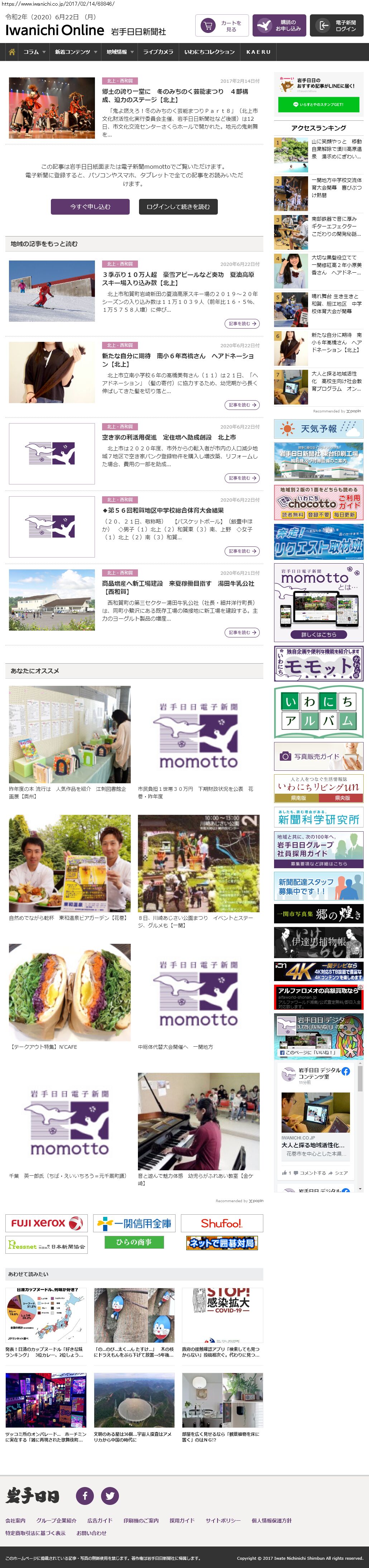
Task: Tap ログインして続きを読む button
Action: click(x=178, y=206)
